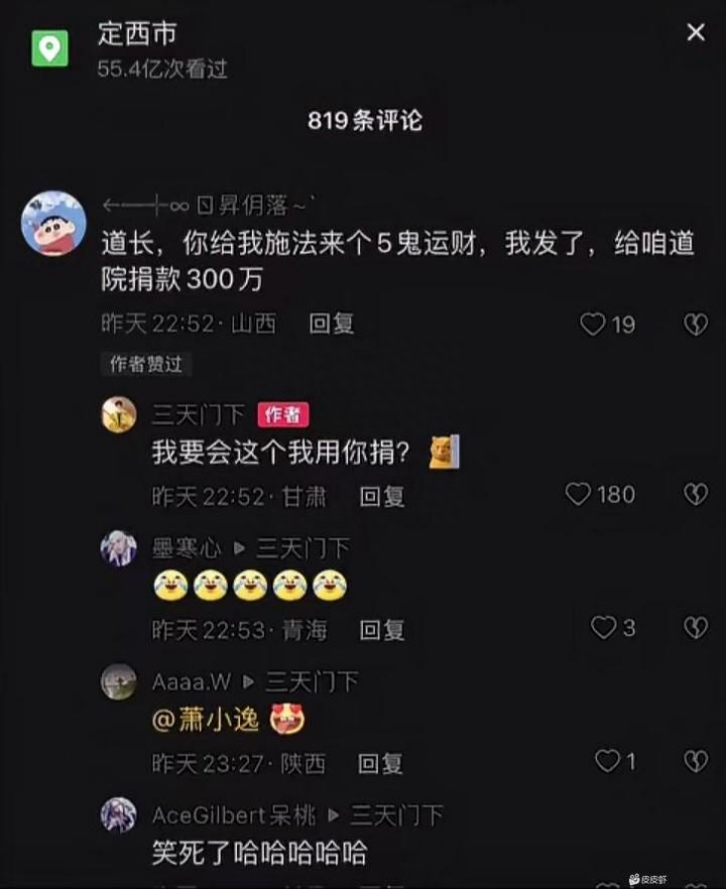This screenshot has height=889, width=726.
Task: View AceGilbert呆桃's profile avatar
Action: 119,815
